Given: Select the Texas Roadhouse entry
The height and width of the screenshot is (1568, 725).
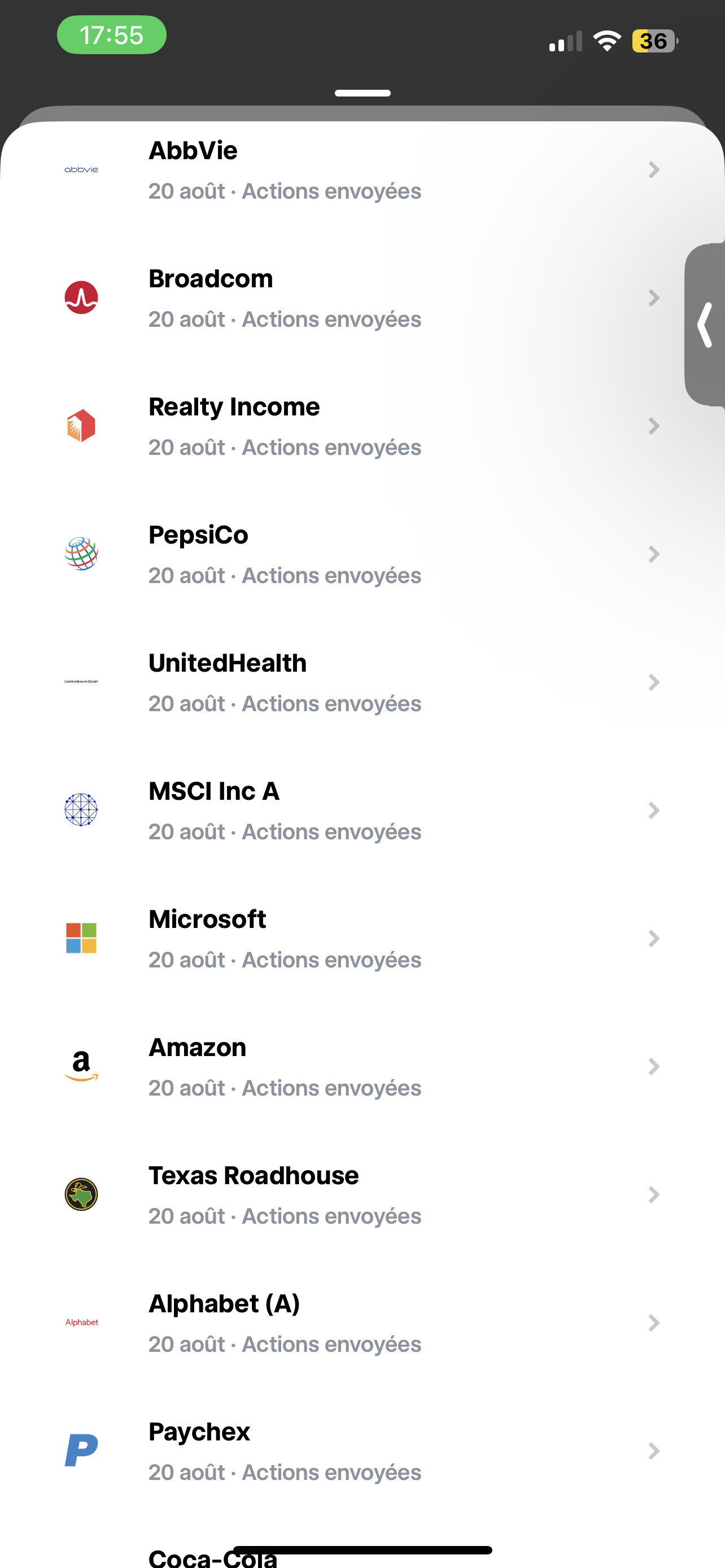Looking at the screenshot, I should coord(362,1195).
